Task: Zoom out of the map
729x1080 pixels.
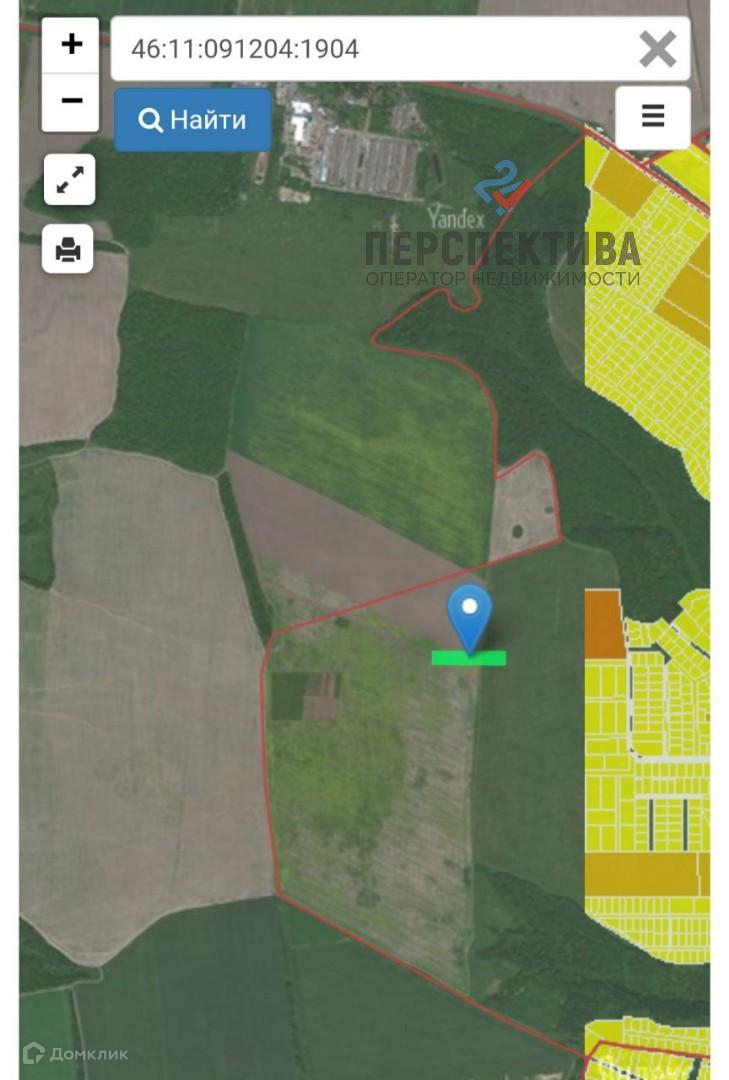Action: point(71,101)
